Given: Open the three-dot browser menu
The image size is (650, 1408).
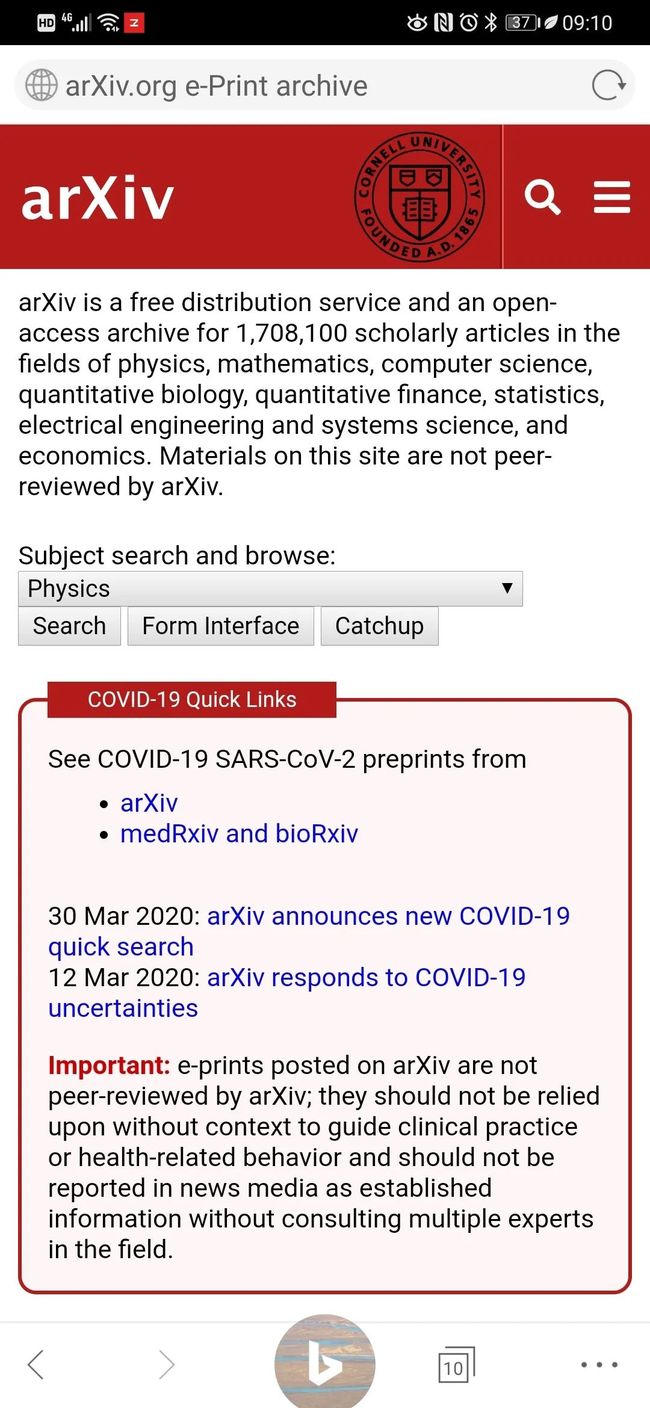Looking at the screenshot, I should [x=599, y=1364].
